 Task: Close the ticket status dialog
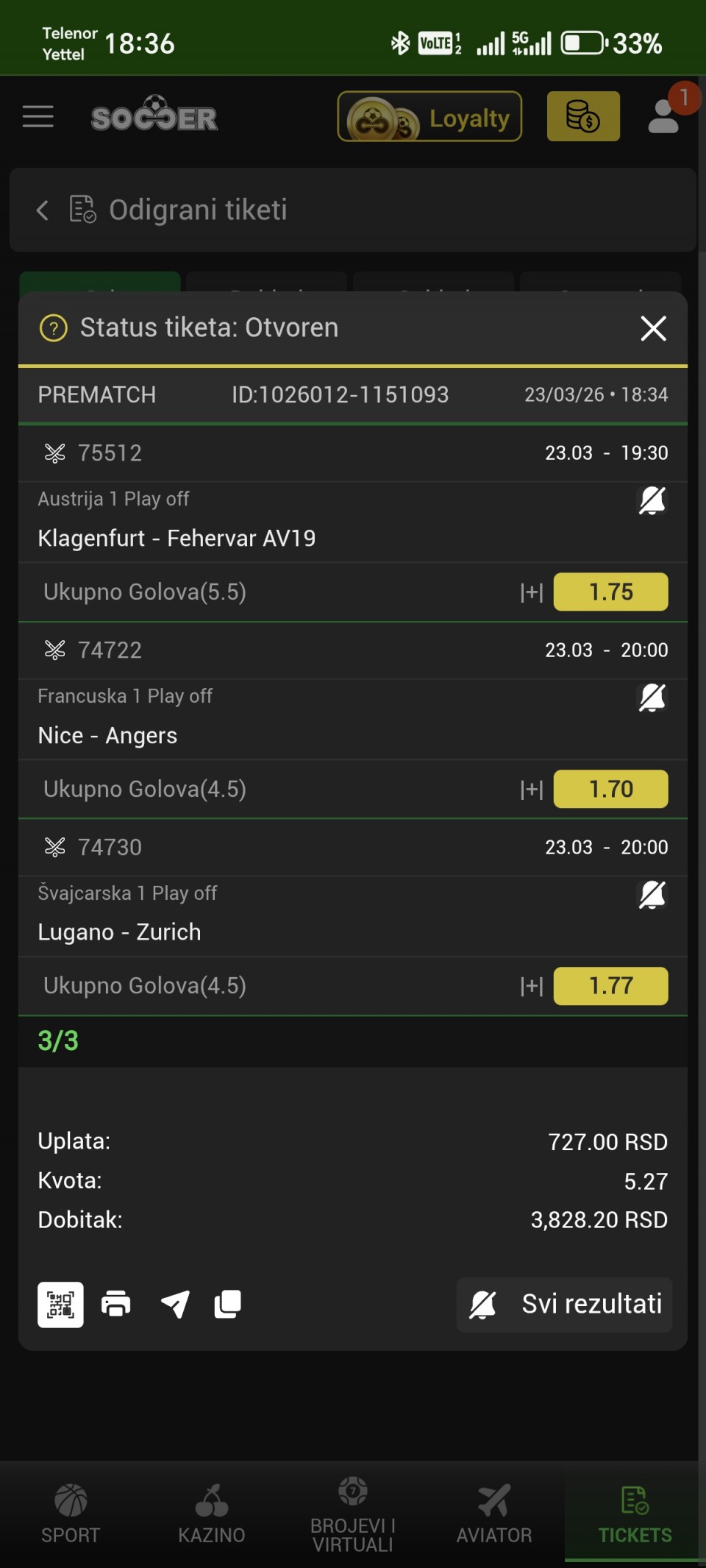(x=653, y=328)
